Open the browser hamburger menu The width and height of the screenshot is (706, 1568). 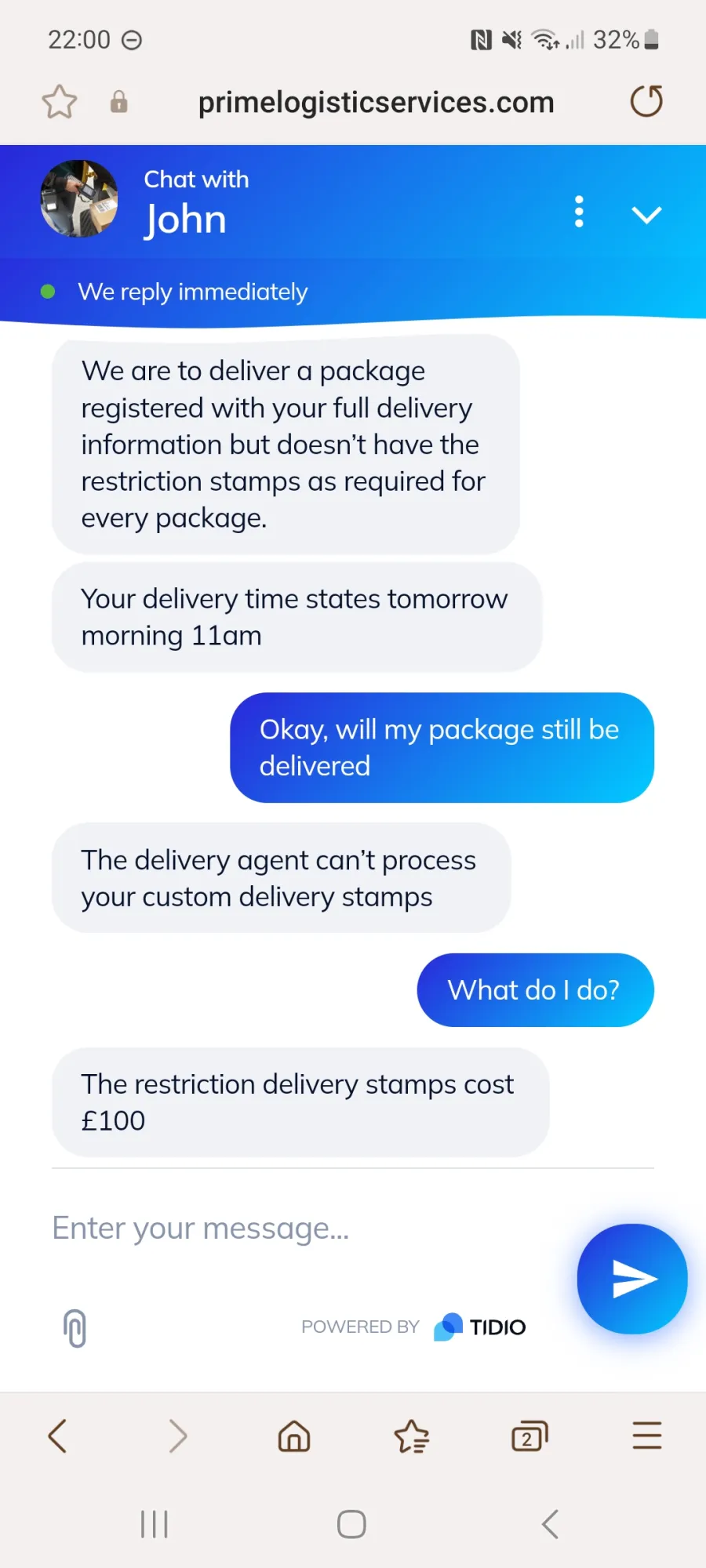pyautogui.click(x=647, y=1436)
